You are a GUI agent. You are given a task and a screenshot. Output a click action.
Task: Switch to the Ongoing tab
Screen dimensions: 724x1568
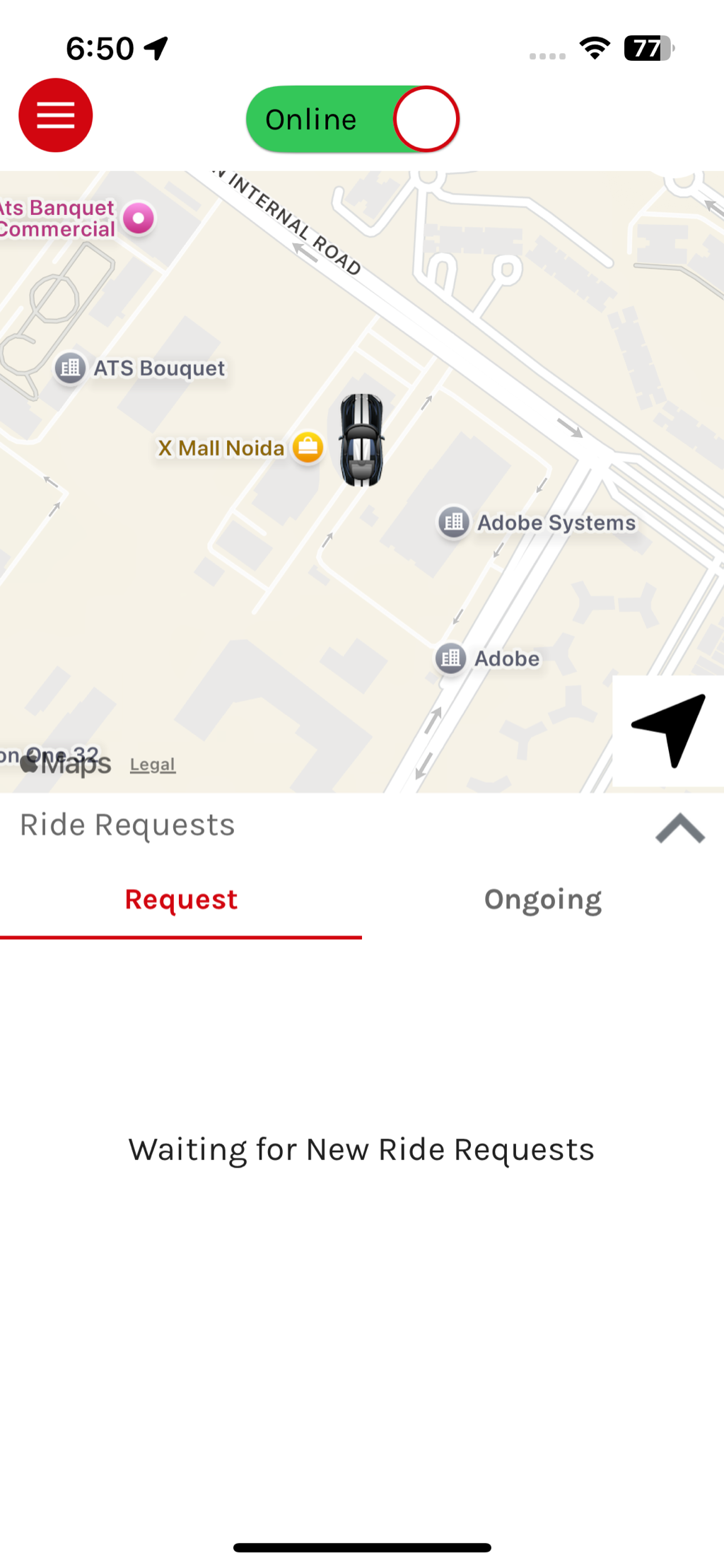(x=542, y=900)
